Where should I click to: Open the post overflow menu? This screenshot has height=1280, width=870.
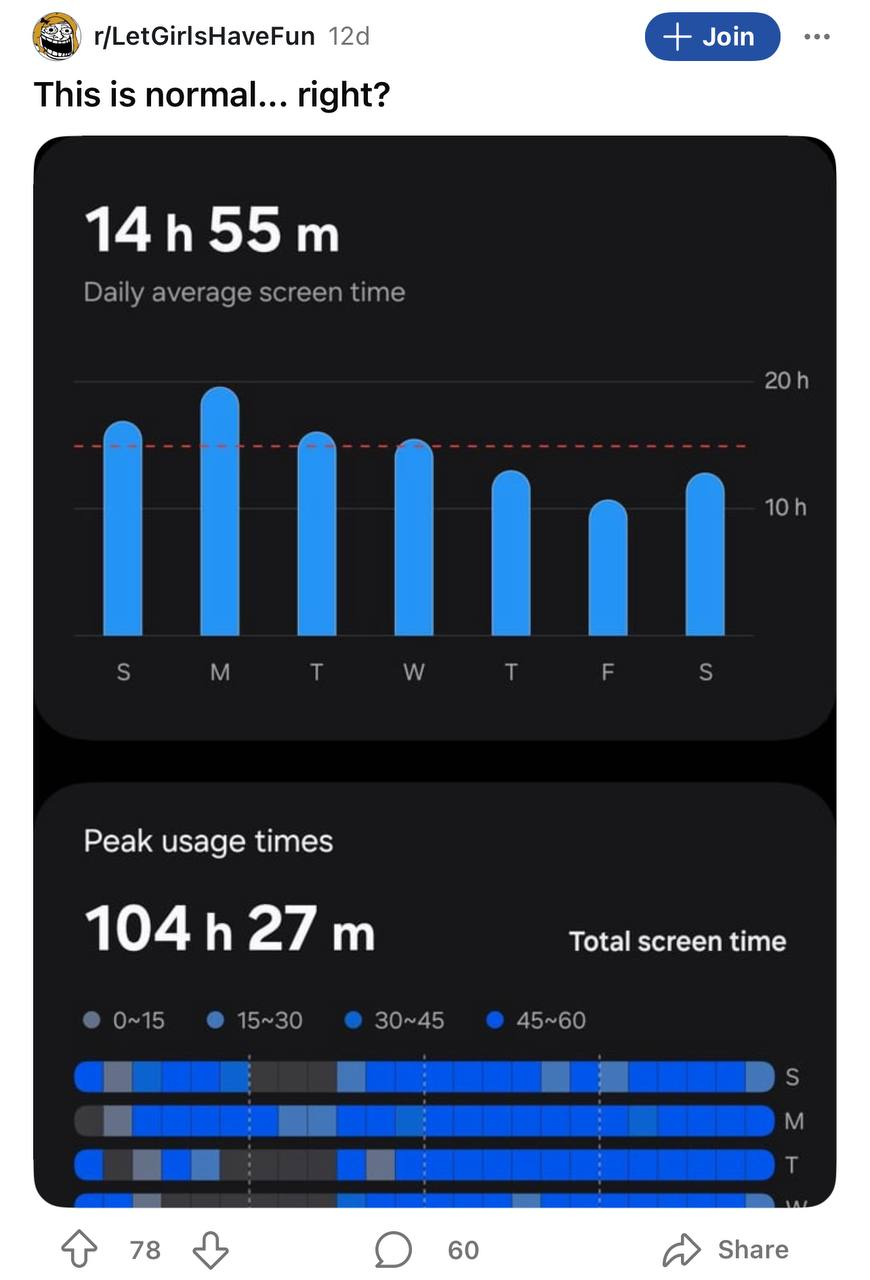pyautogui.click(x=817, y=37)
